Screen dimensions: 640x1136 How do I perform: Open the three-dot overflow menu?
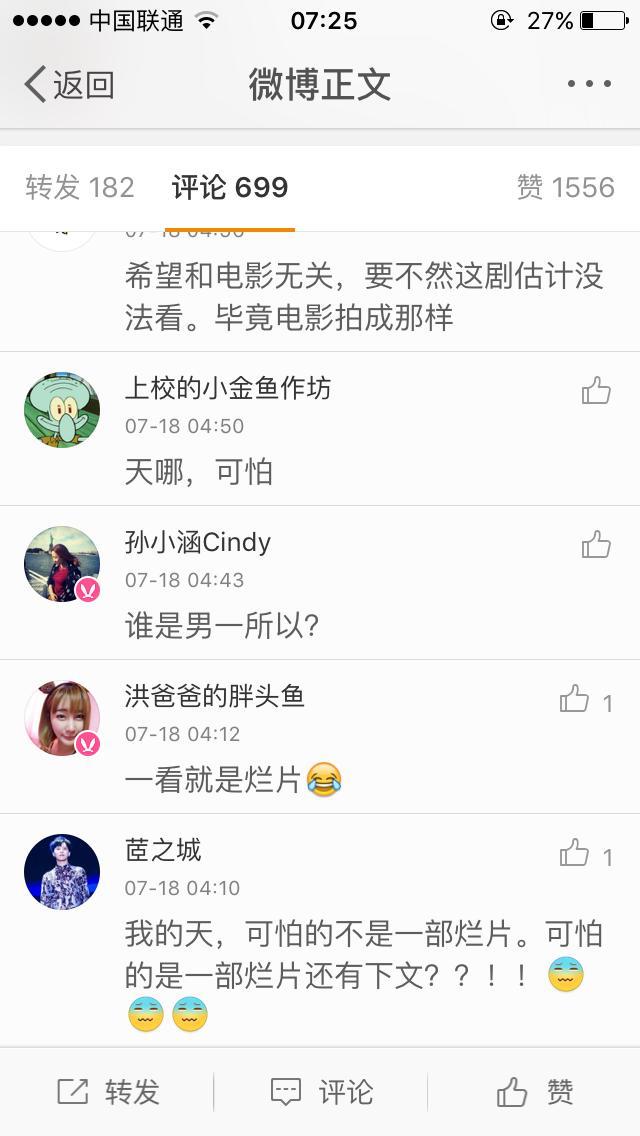[588, 85]
